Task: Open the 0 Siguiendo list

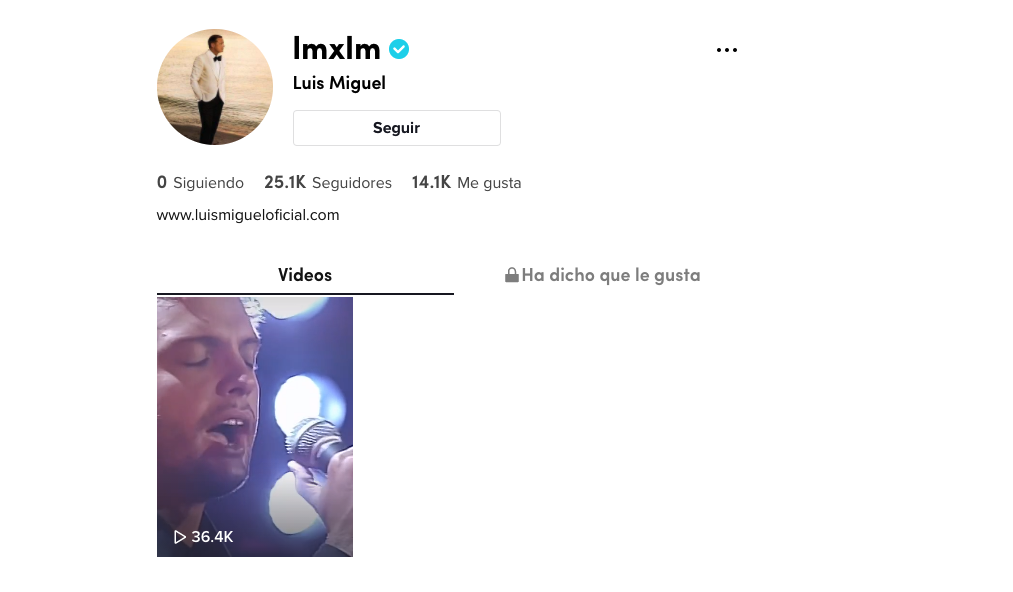Action: click(201, 183)
